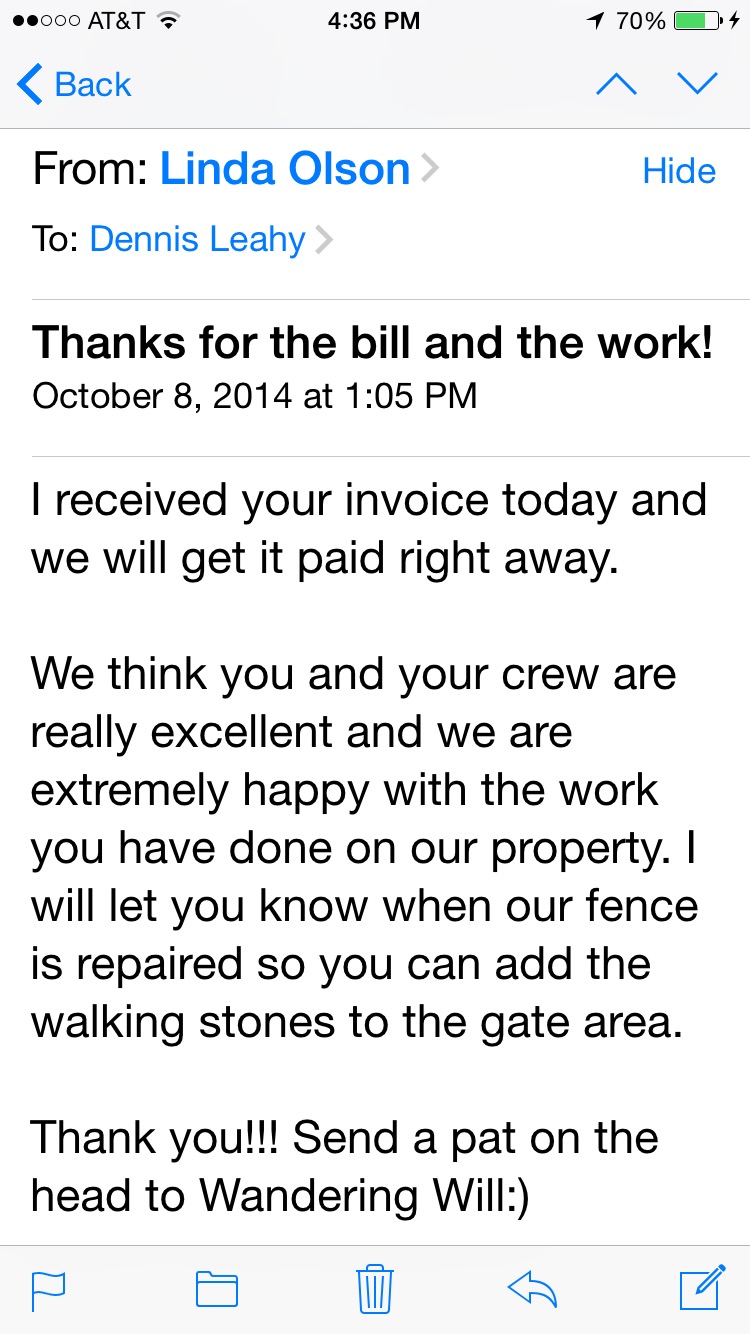750x1334 pixels.
Task: Open recipient Dennis Leahy's contact details
Action: (x=211, y=240)
